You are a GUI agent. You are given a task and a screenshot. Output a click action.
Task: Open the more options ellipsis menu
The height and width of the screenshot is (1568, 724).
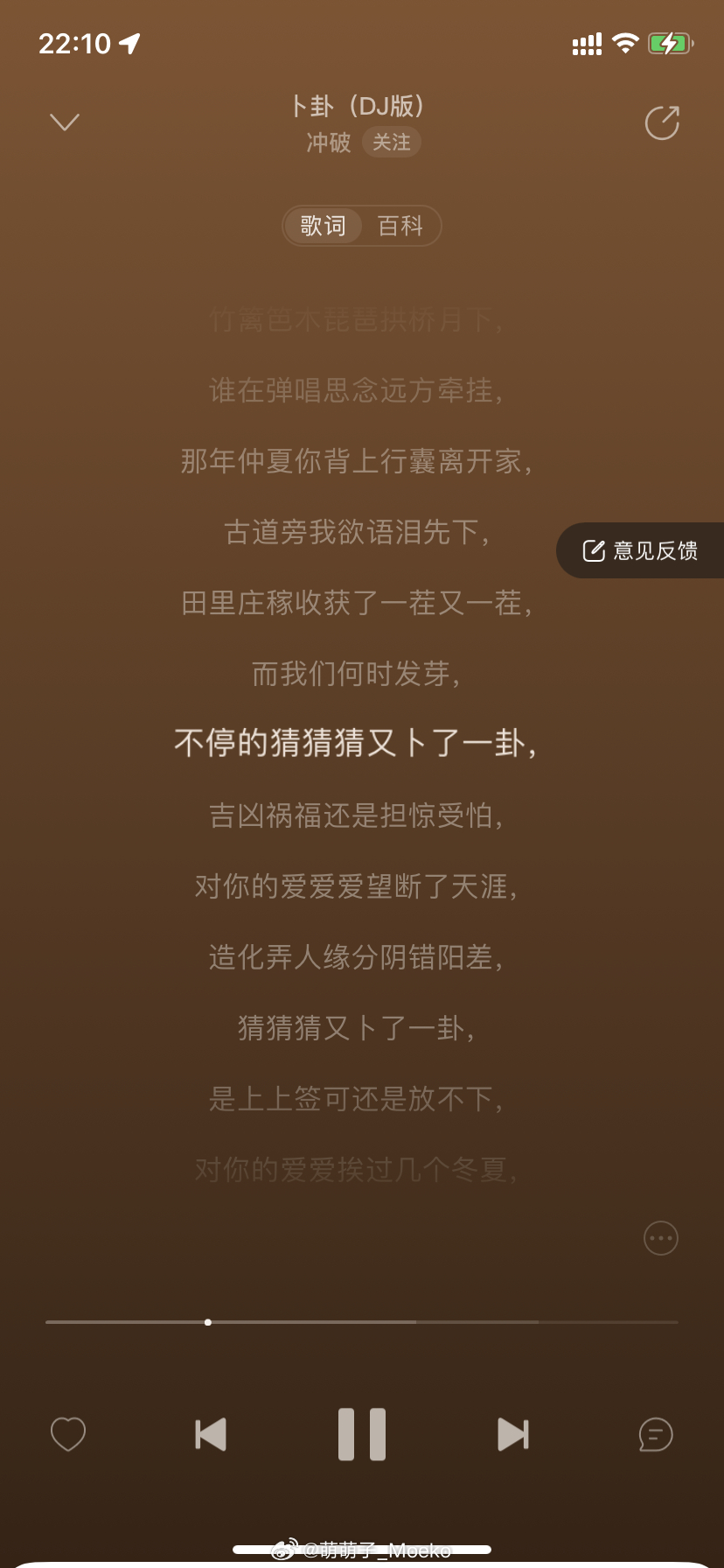click(660, 1238)
